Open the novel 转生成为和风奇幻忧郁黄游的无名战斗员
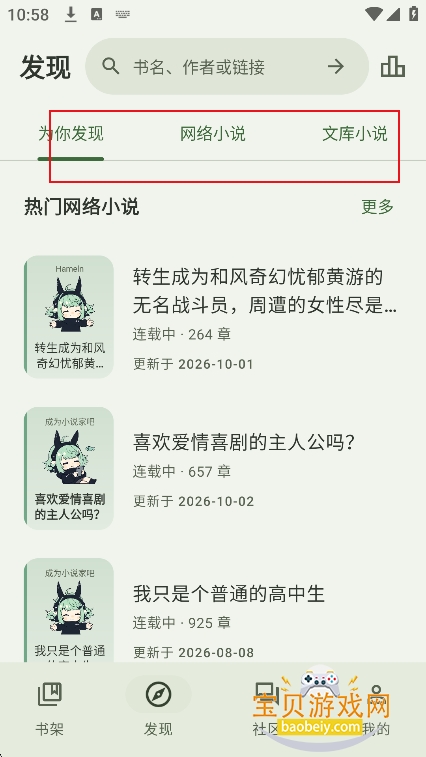This screenshot has width=426, height=757. [x=213, y=317]
